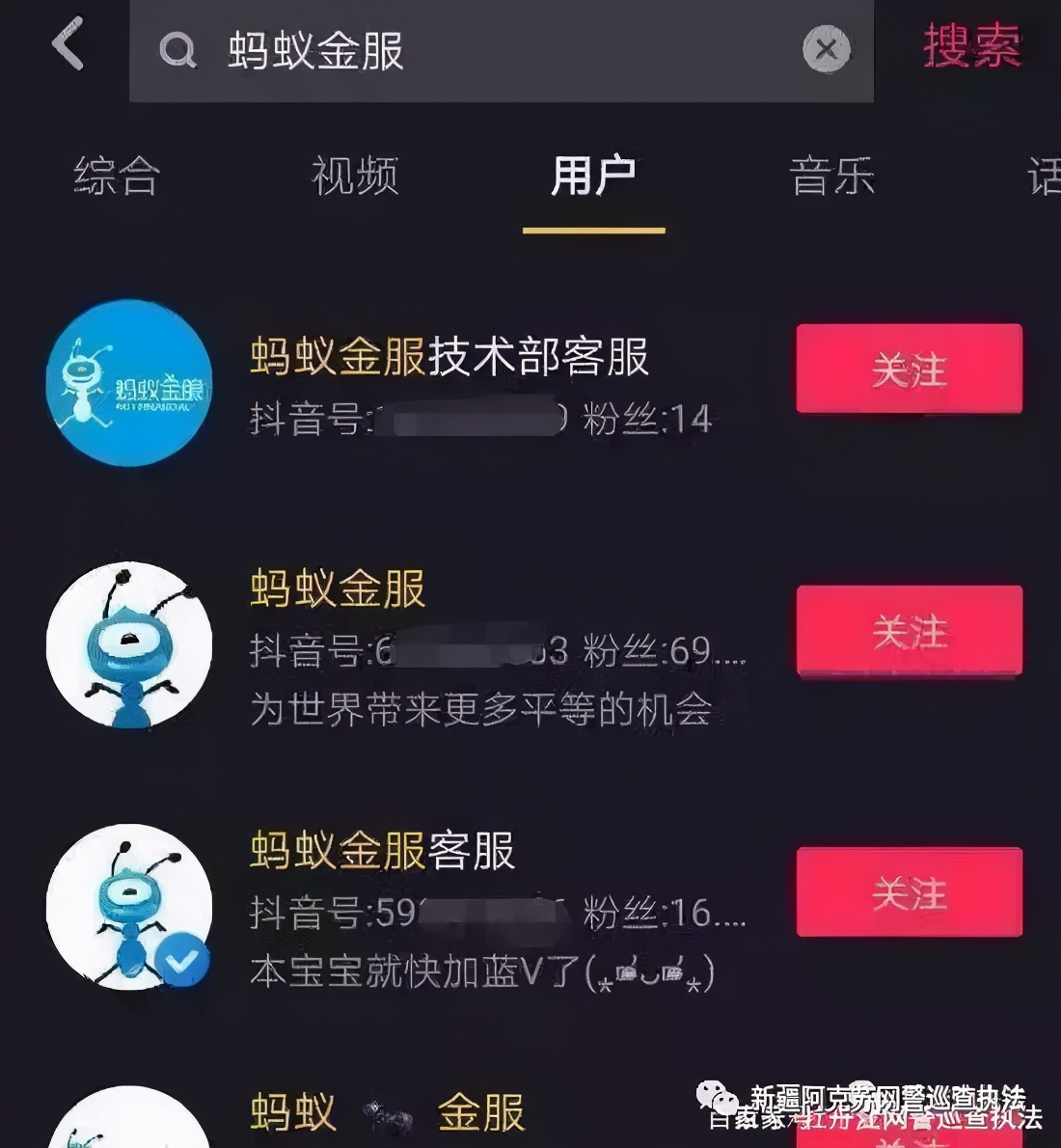Open the 视频 search results tab

pos(354,177)
